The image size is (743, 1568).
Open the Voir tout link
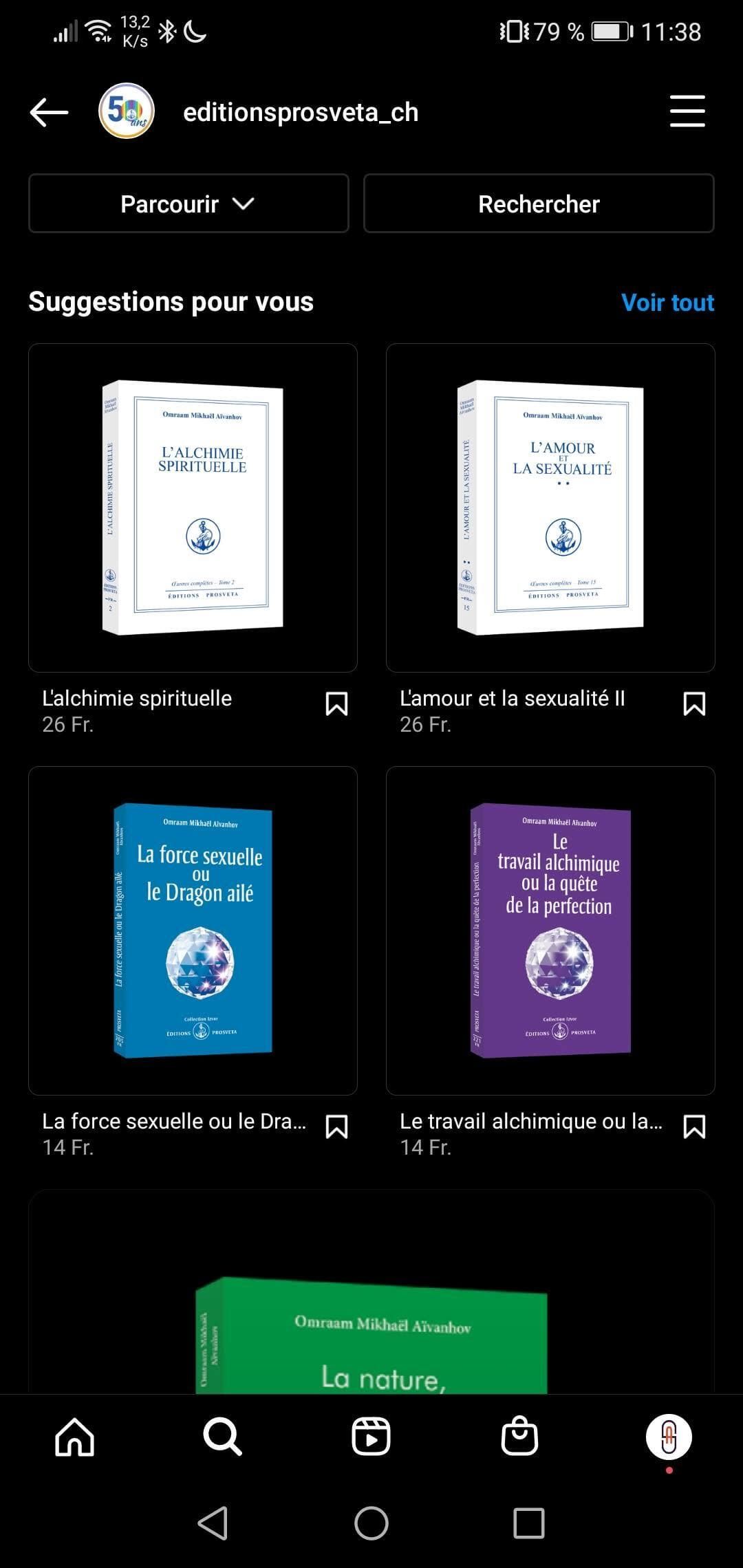(x=667, y=303)
